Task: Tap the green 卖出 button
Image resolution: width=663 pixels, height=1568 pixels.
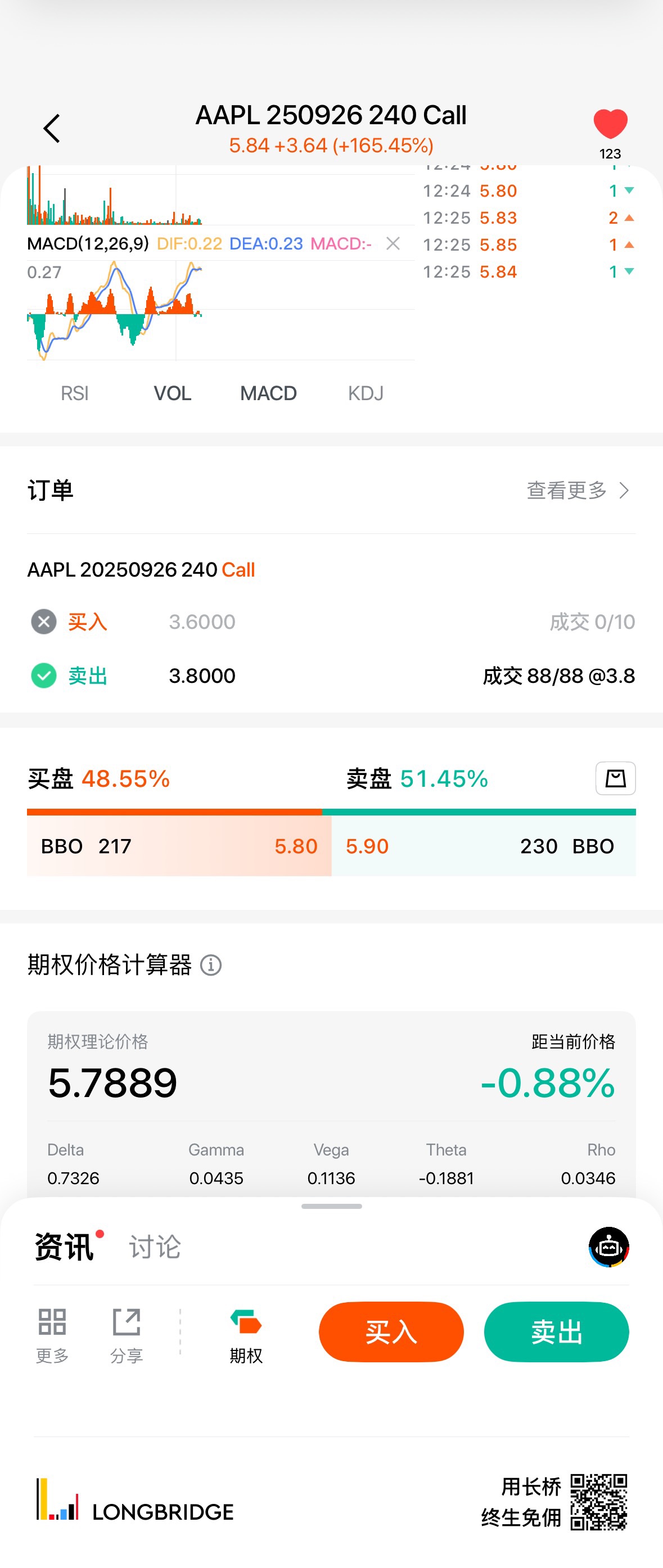Action: [556, 1331]
